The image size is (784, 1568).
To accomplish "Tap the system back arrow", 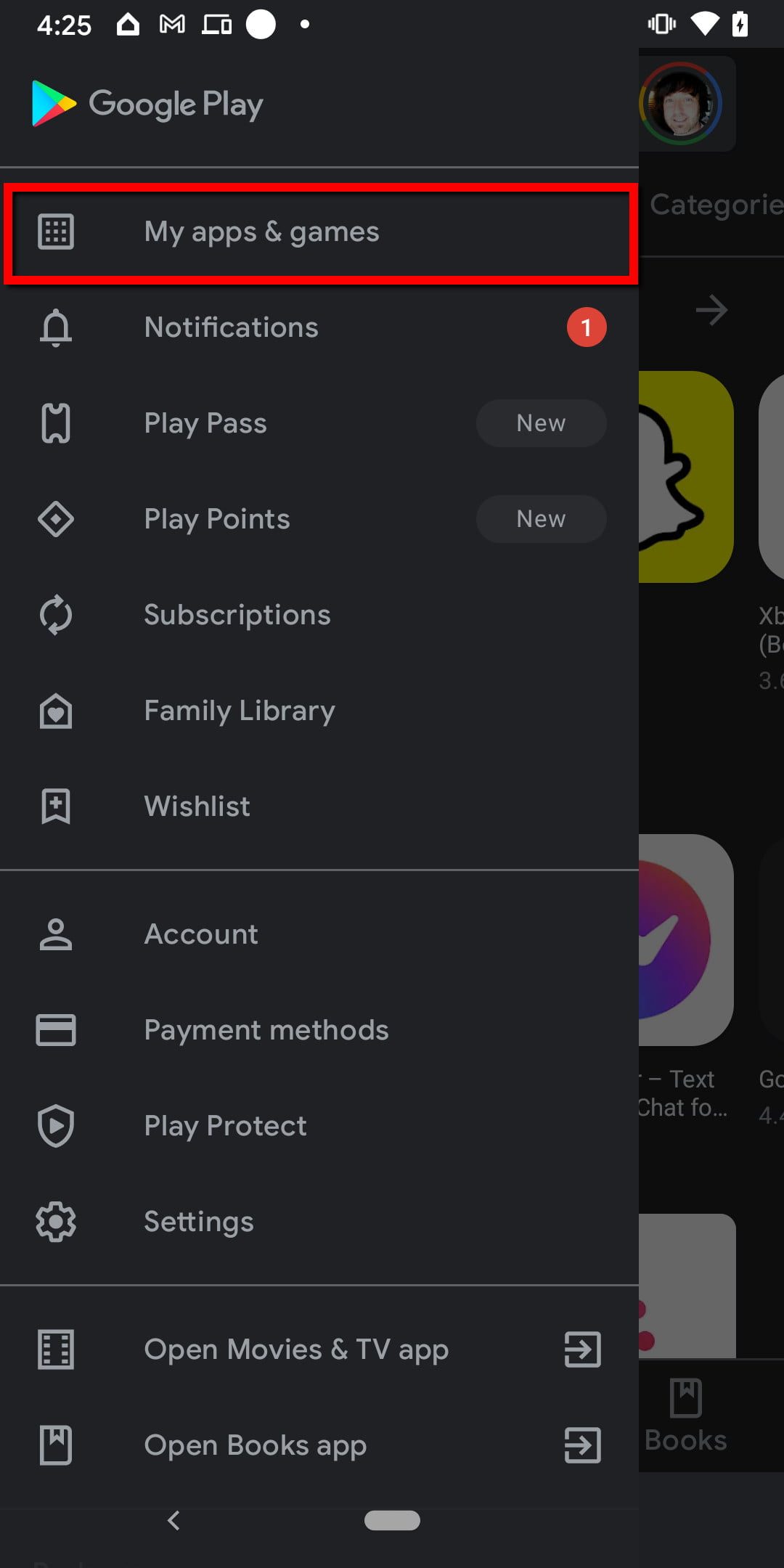I will pos(173,1520).
